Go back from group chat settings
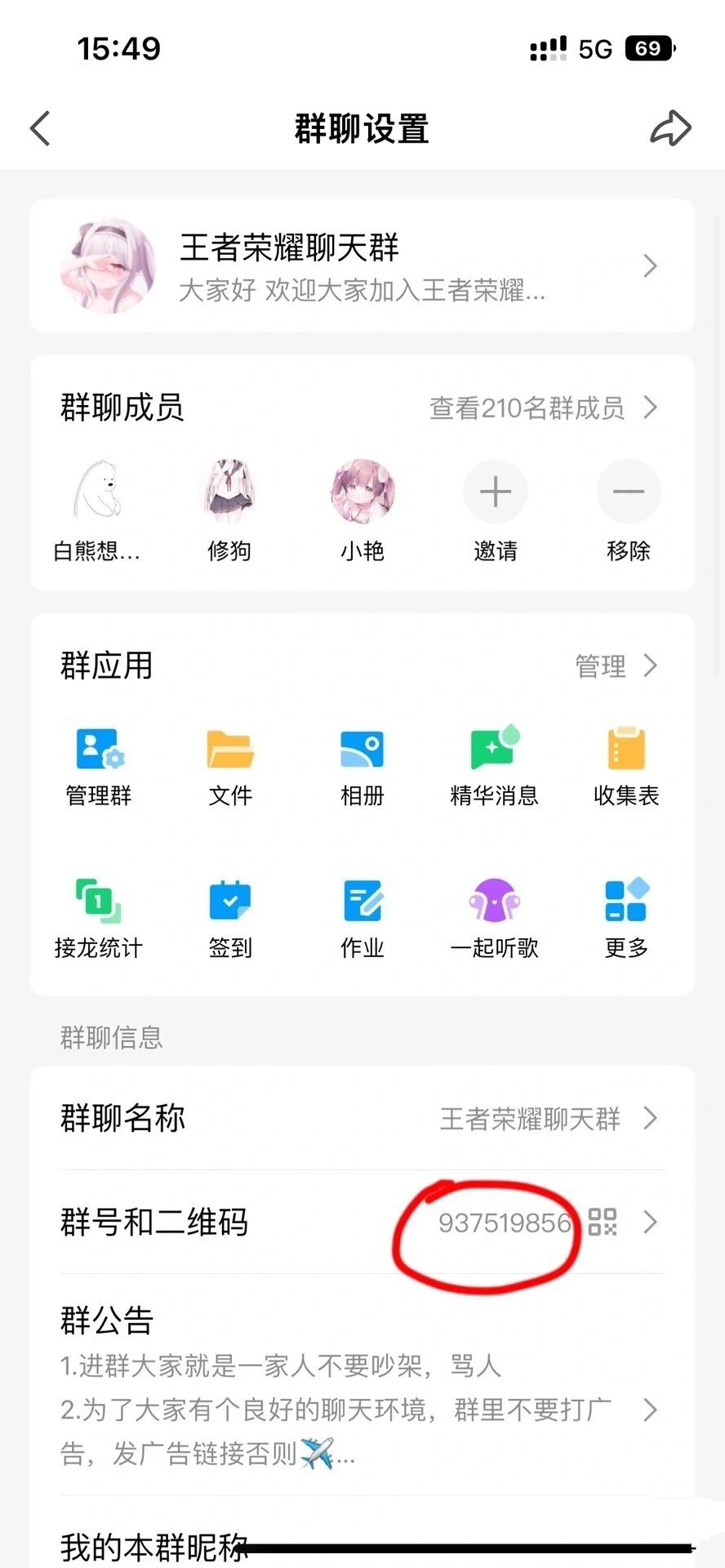Screen dimensions: 725x1568 click(x=40, y=128)
